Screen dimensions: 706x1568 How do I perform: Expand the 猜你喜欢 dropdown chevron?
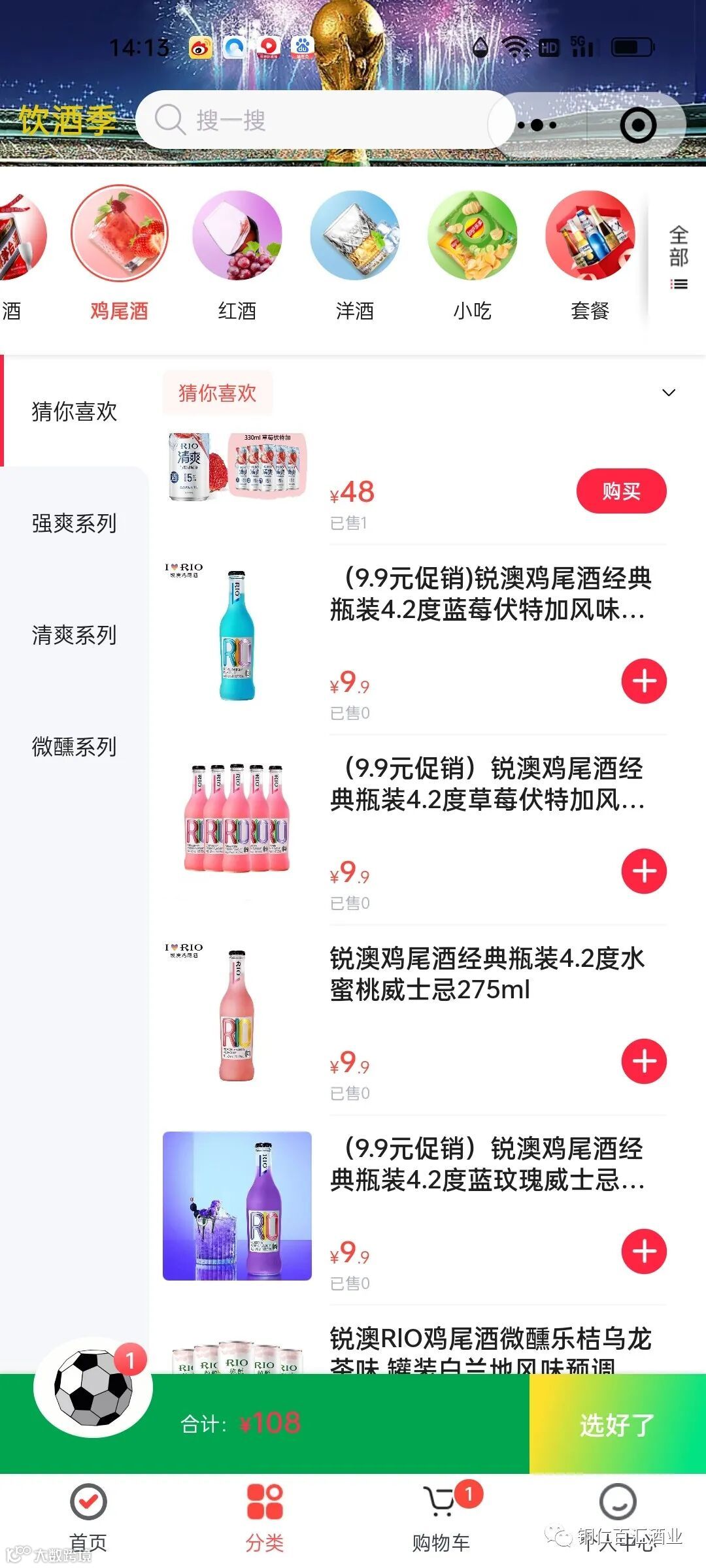(x=668, y=393)
